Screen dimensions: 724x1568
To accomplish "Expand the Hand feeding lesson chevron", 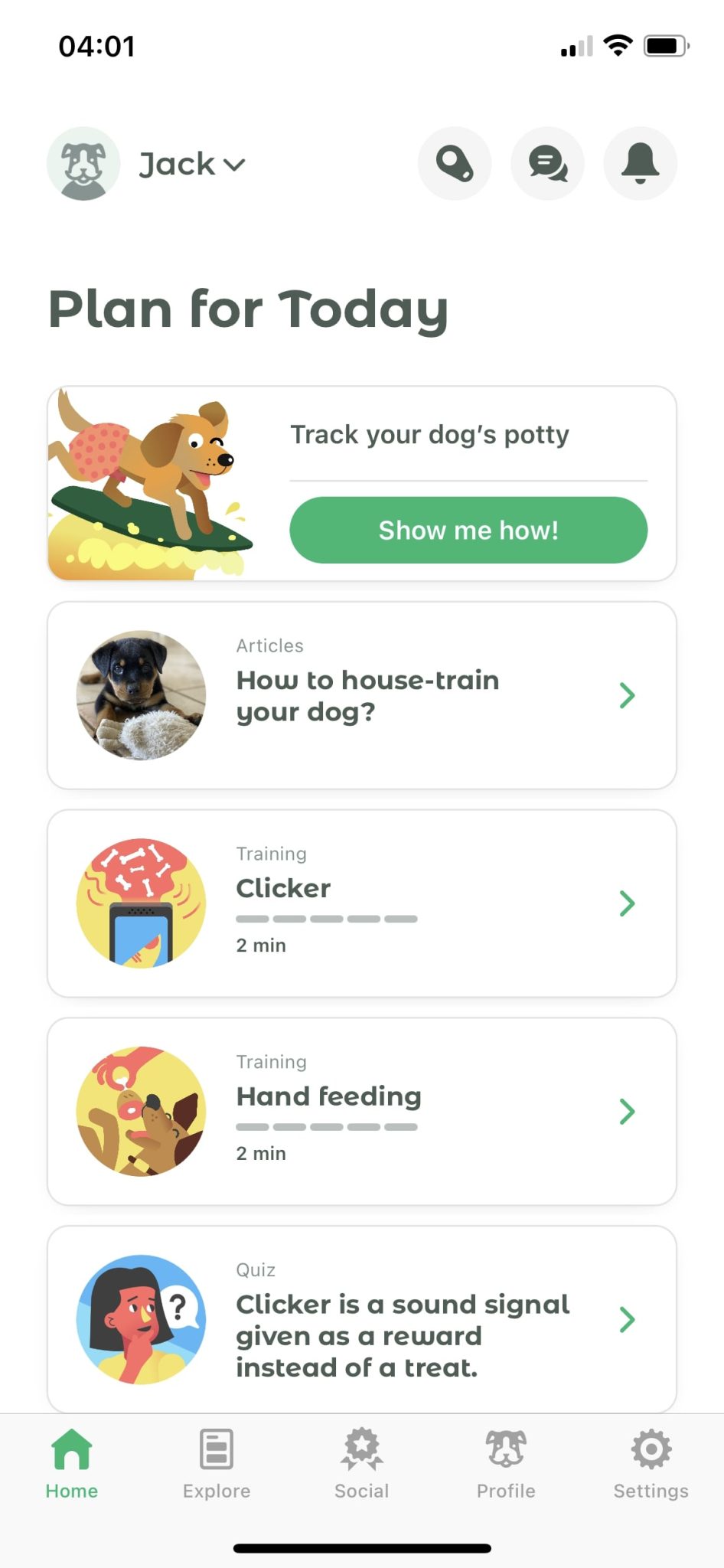I will 628,1112.
